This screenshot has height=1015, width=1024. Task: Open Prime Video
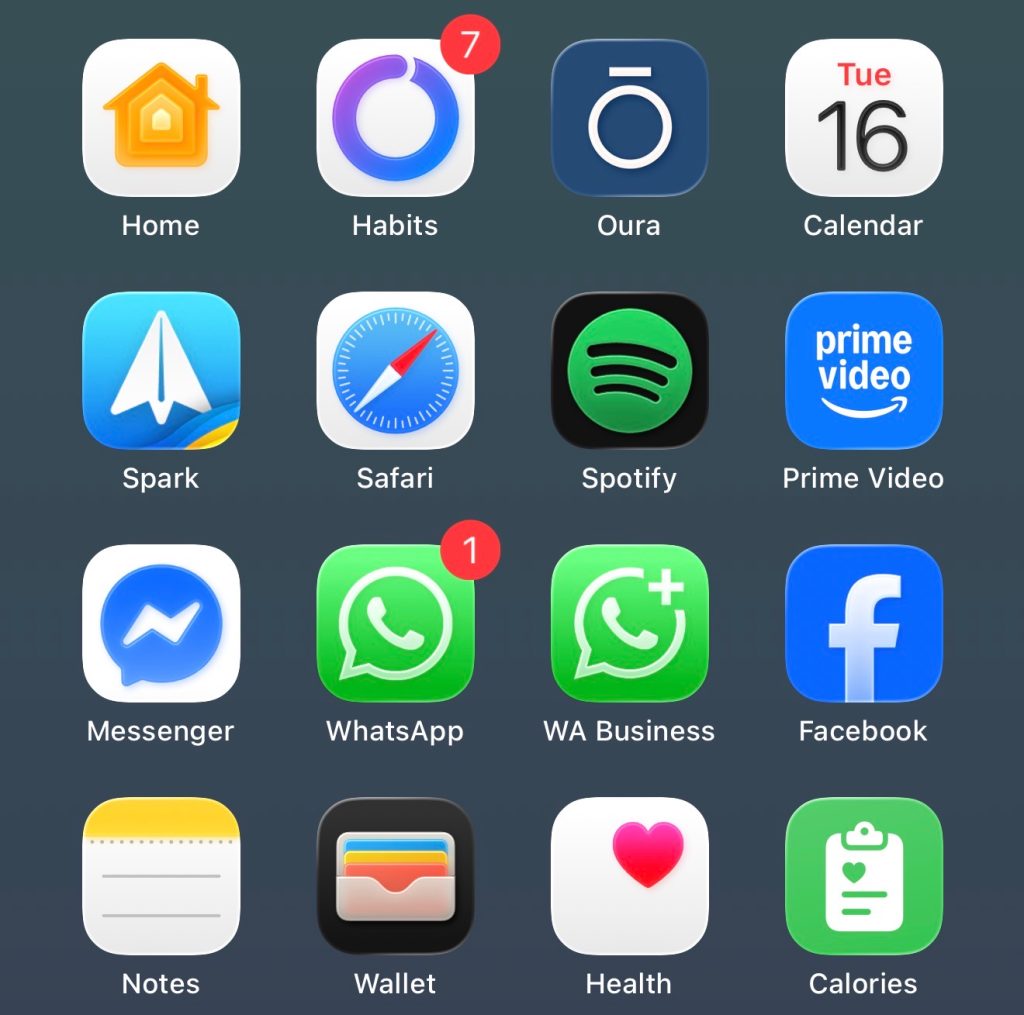(x=863, y=371)
